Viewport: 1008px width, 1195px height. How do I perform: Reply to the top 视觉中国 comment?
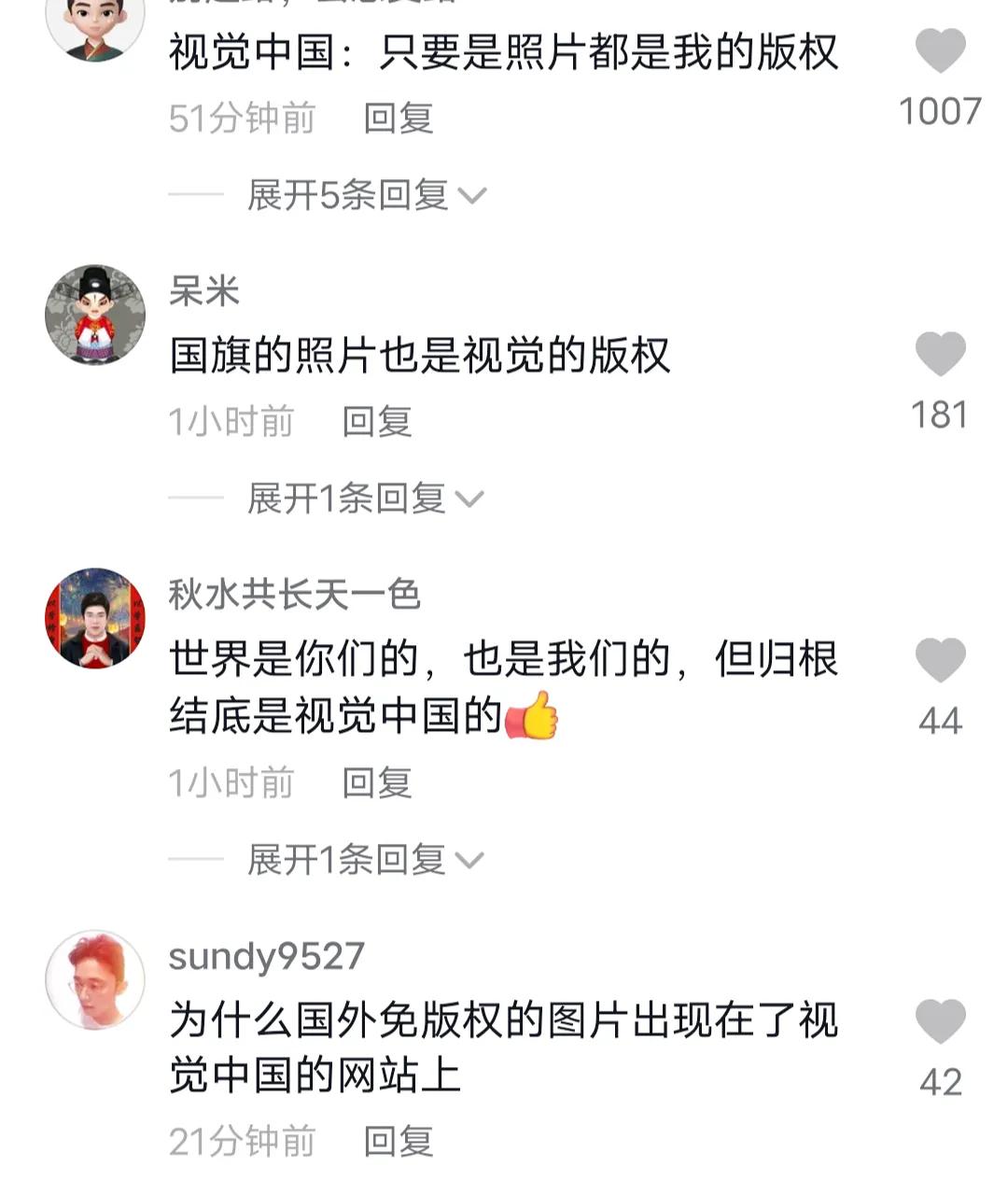[x=399, y=119]
